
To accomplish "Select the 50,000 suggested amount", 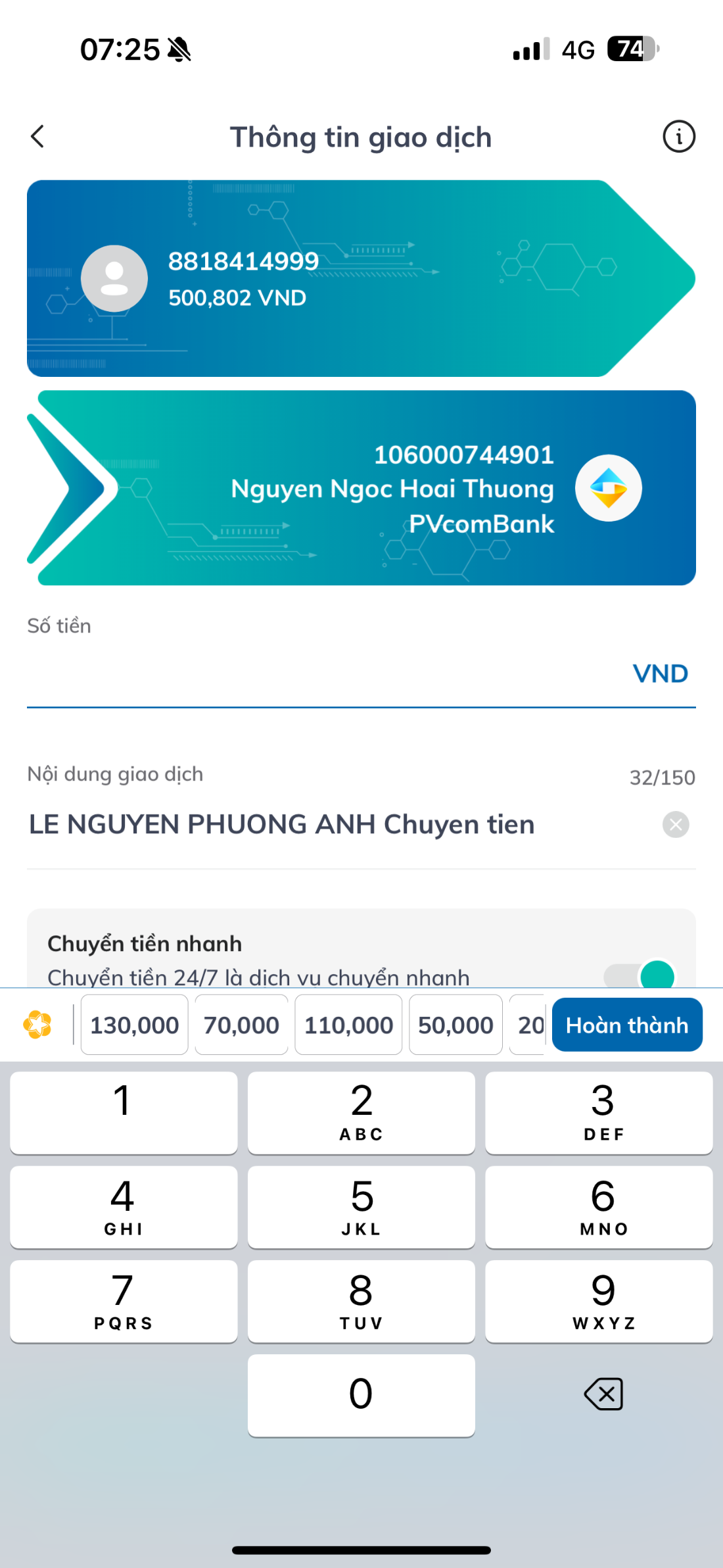I will (x=455, y=1025).
